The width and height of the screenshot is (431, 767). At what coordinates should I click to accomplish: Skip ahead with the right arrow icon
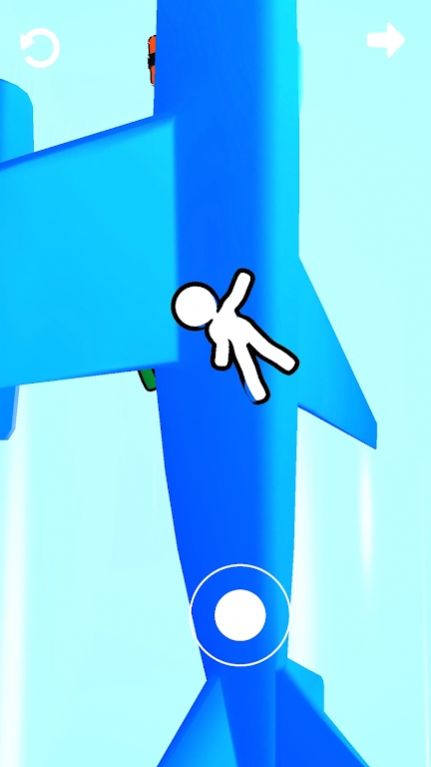tap(386, 40)
